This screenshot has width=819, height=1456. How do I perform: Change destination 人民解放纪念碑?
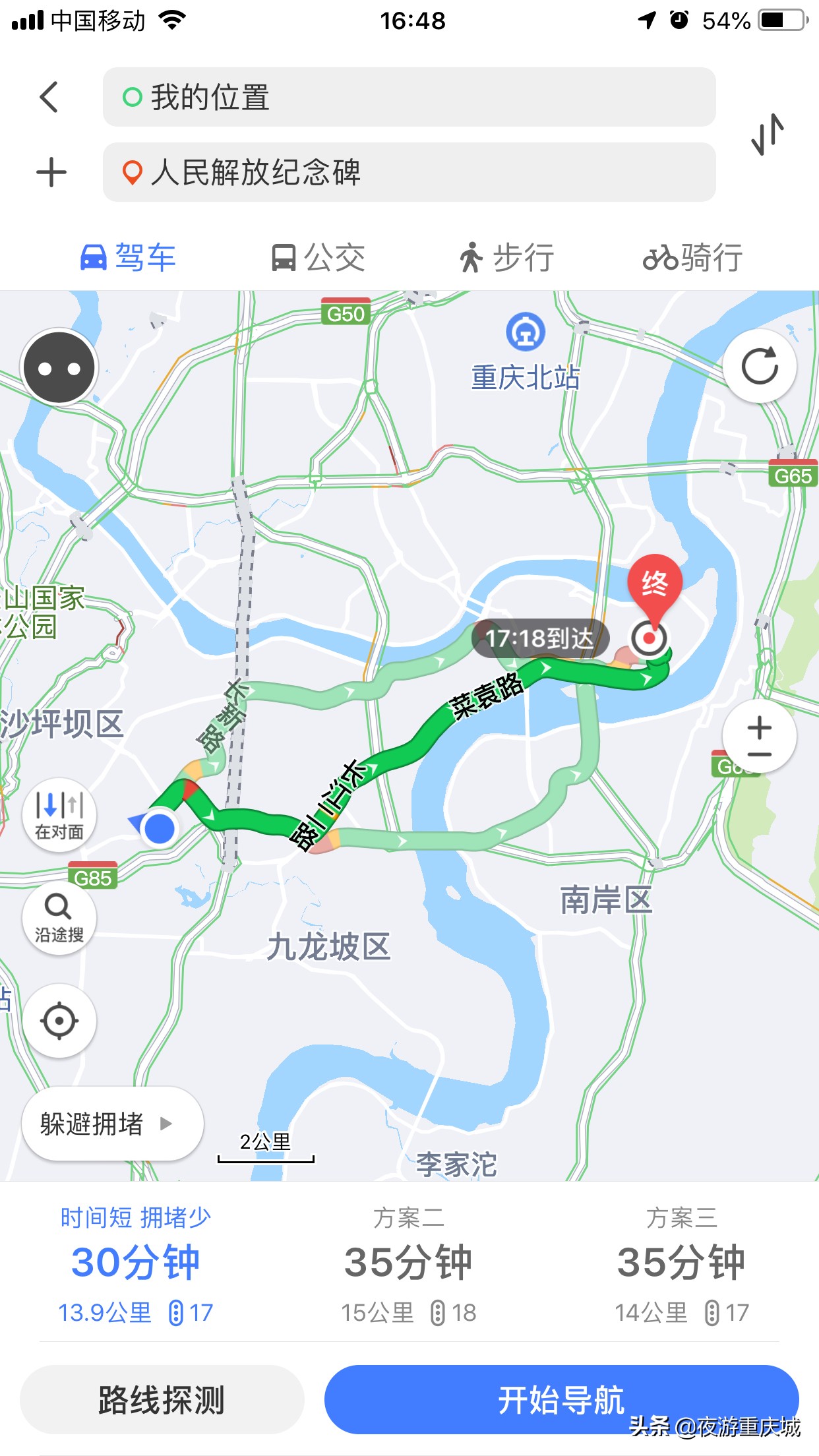pos(409,173)
